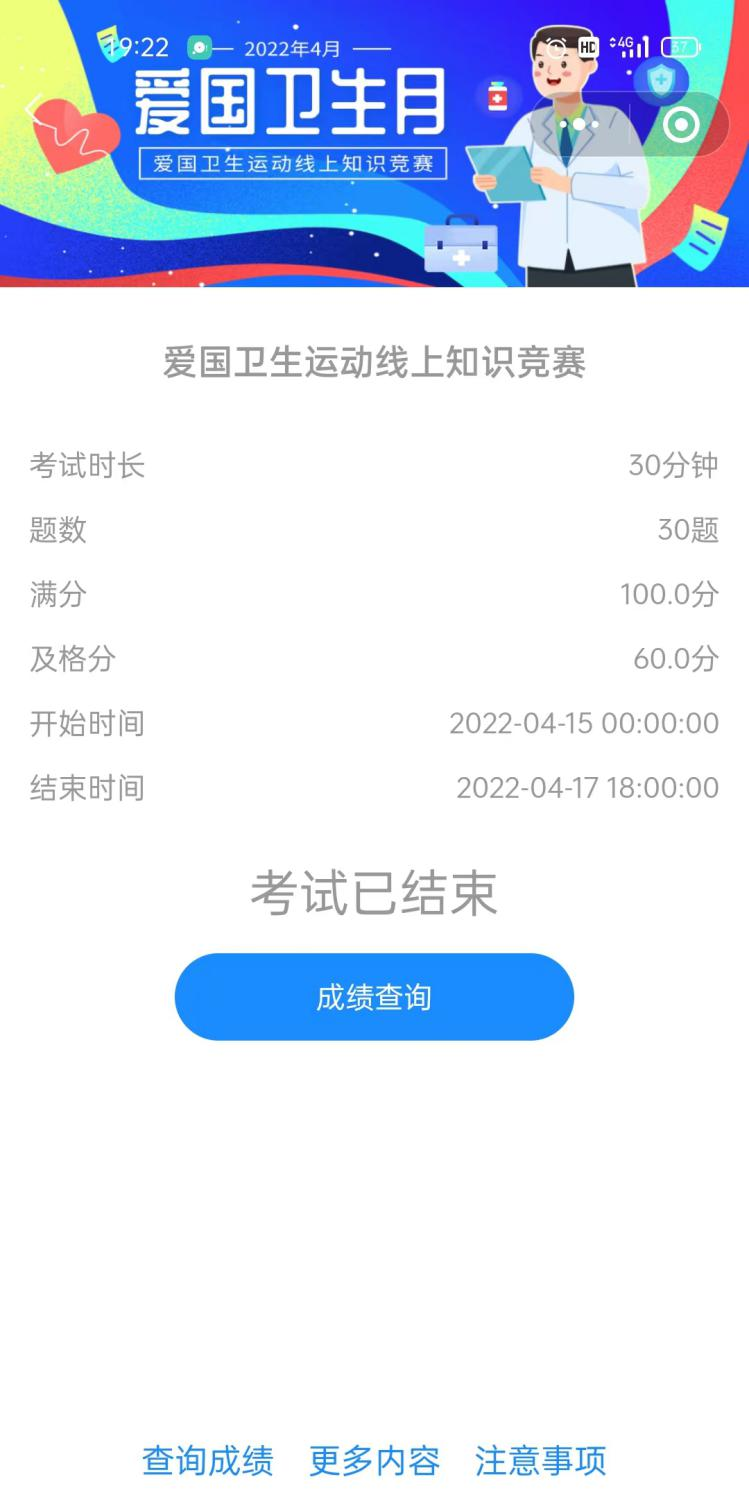Image resolution: width=749 pixels, height=1508 pixels.
Task: Open the mini program more-options menu
Action: pyautogui.click(x=579, y=125)
